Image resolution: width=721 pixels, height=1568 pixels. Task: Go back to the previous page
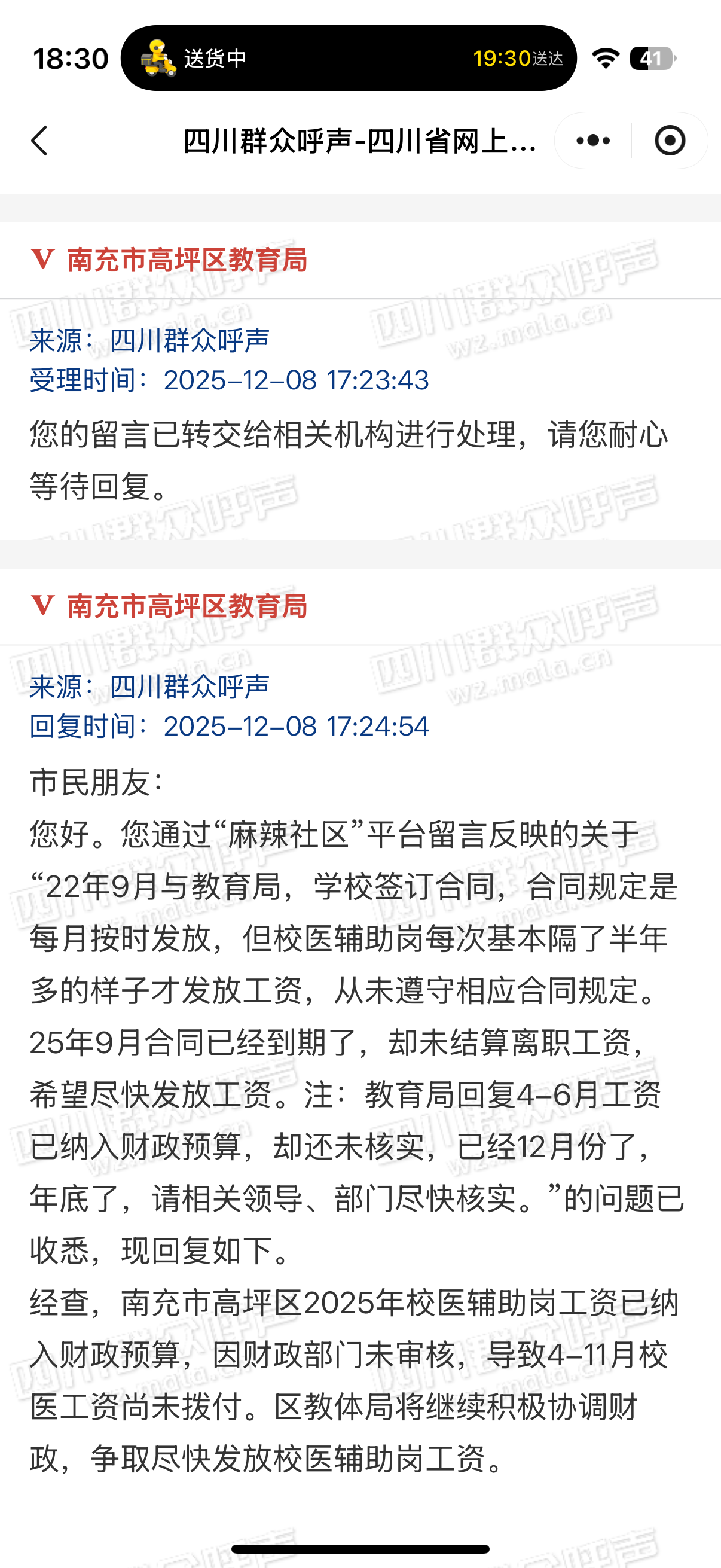pos(40,141)
